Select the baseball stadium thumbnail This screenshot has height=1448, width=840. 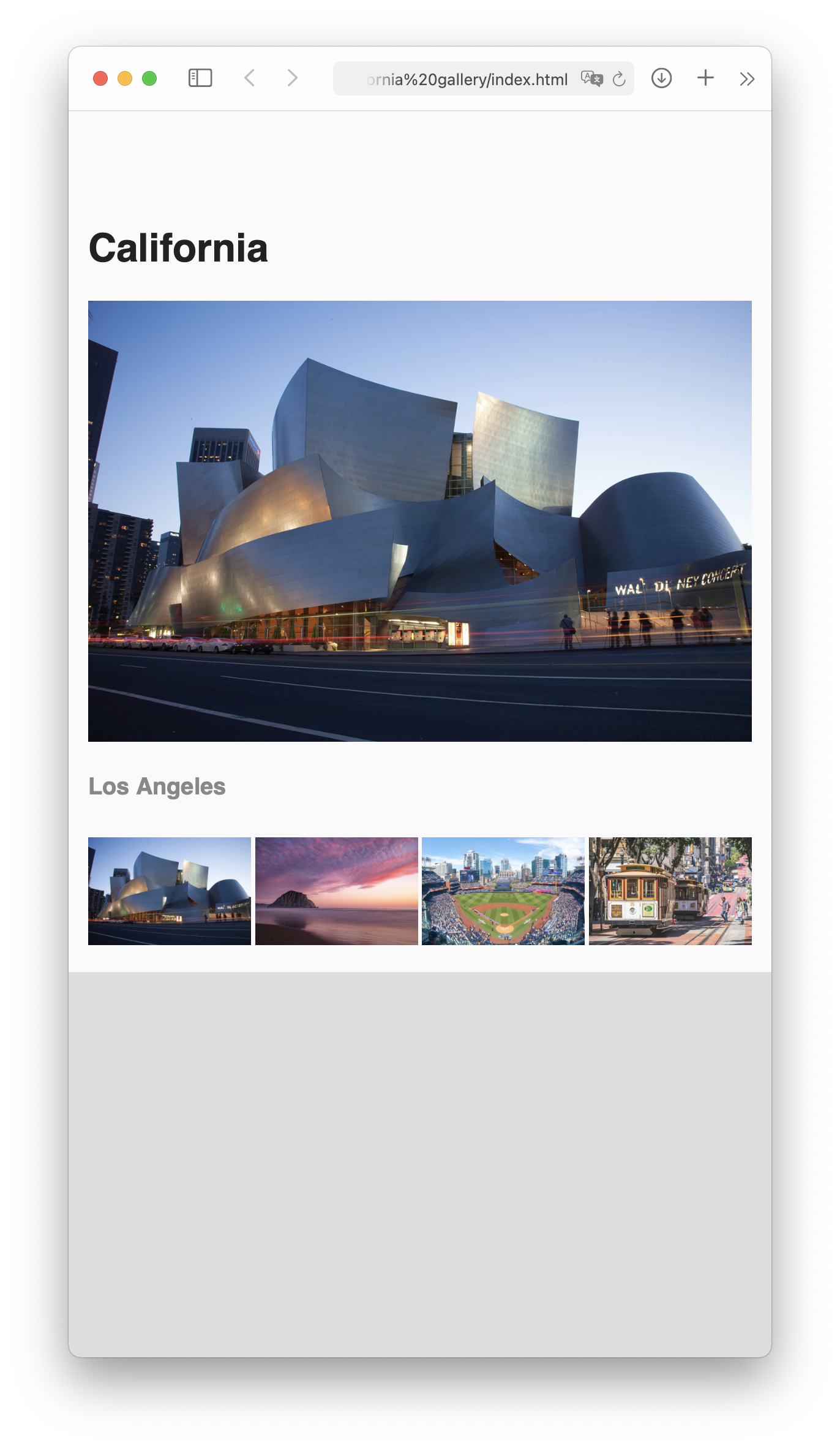(x=503, y=891)
